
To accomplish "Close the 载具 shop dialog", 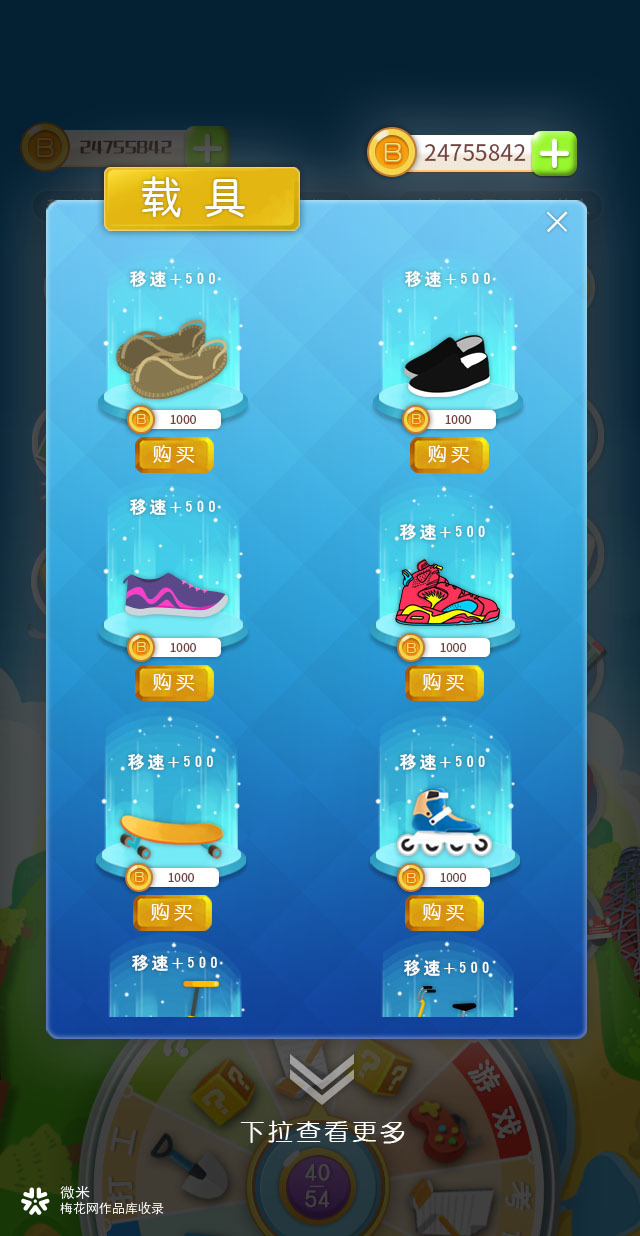I will coord(556,222).
